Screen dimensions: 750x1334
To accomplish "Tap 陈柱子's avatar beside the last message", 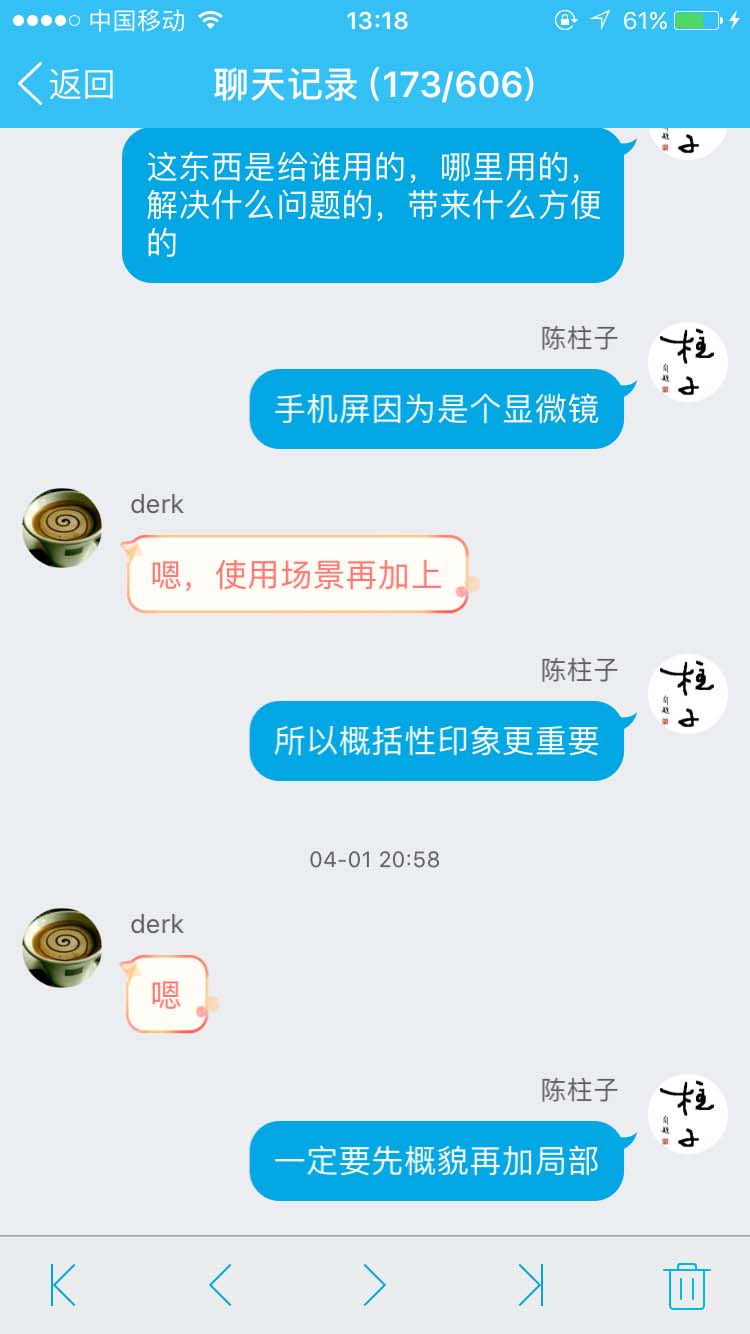I will coord(688,1113).
